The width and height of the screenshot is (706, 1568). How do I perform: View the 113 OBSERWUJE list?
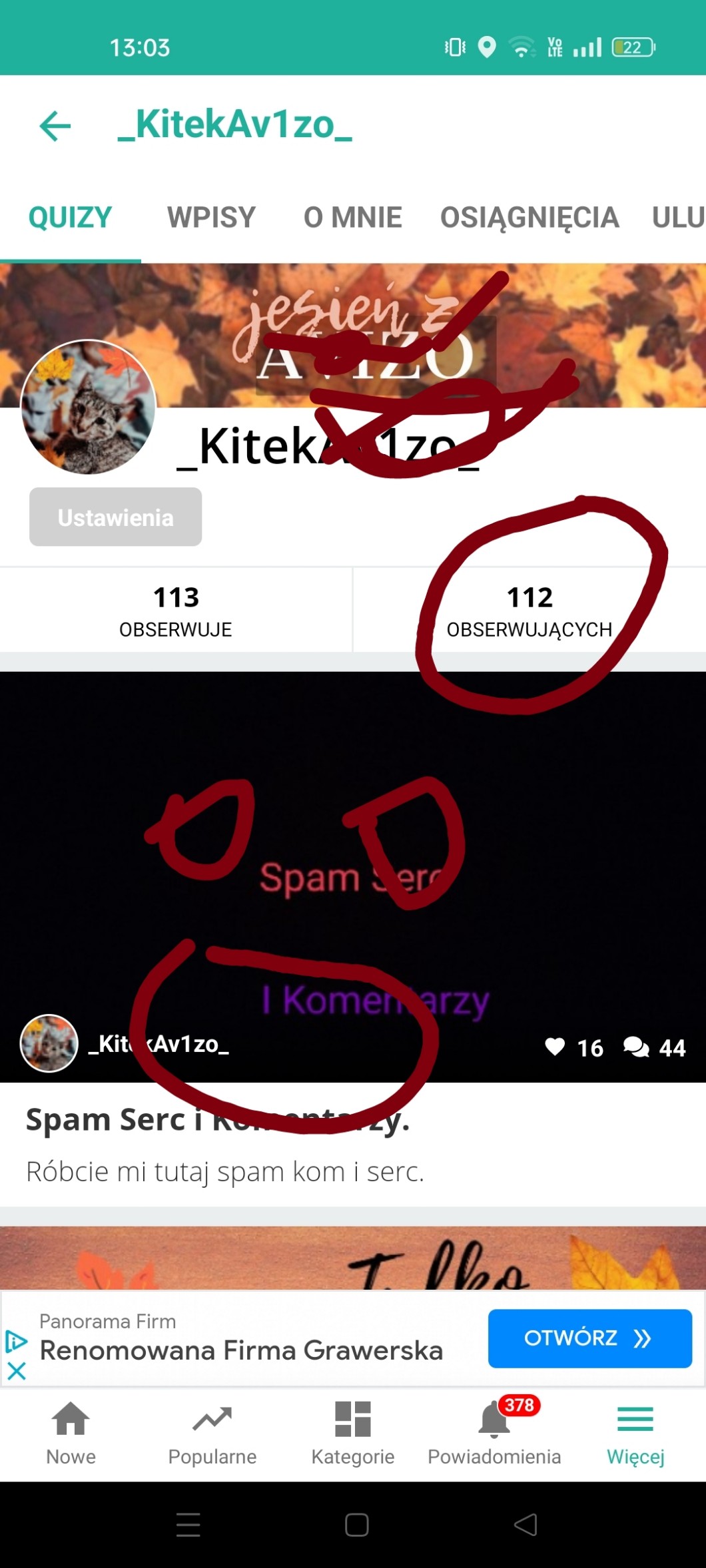tap(176, 610)
